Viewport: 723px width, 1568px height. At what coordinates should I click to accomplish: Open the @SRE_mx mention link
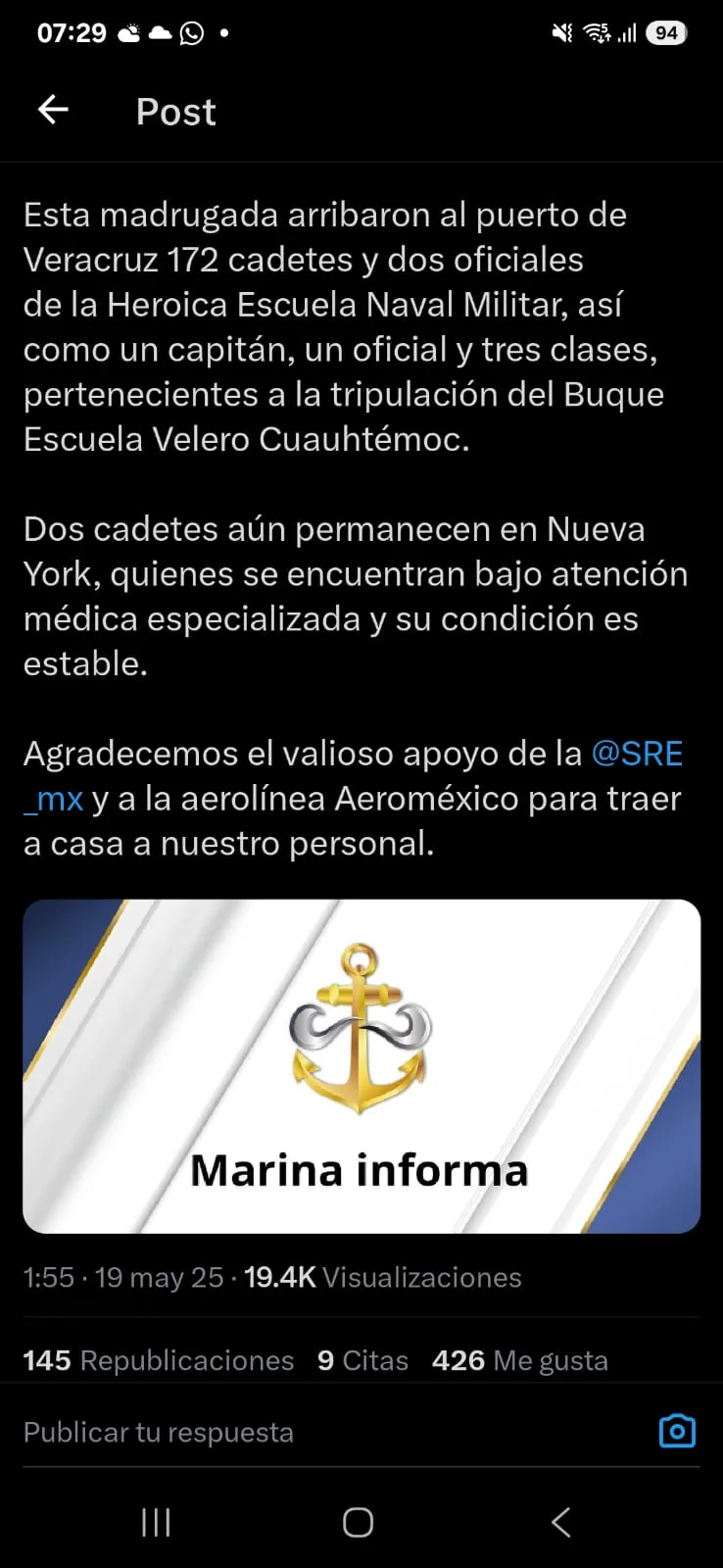637,754
